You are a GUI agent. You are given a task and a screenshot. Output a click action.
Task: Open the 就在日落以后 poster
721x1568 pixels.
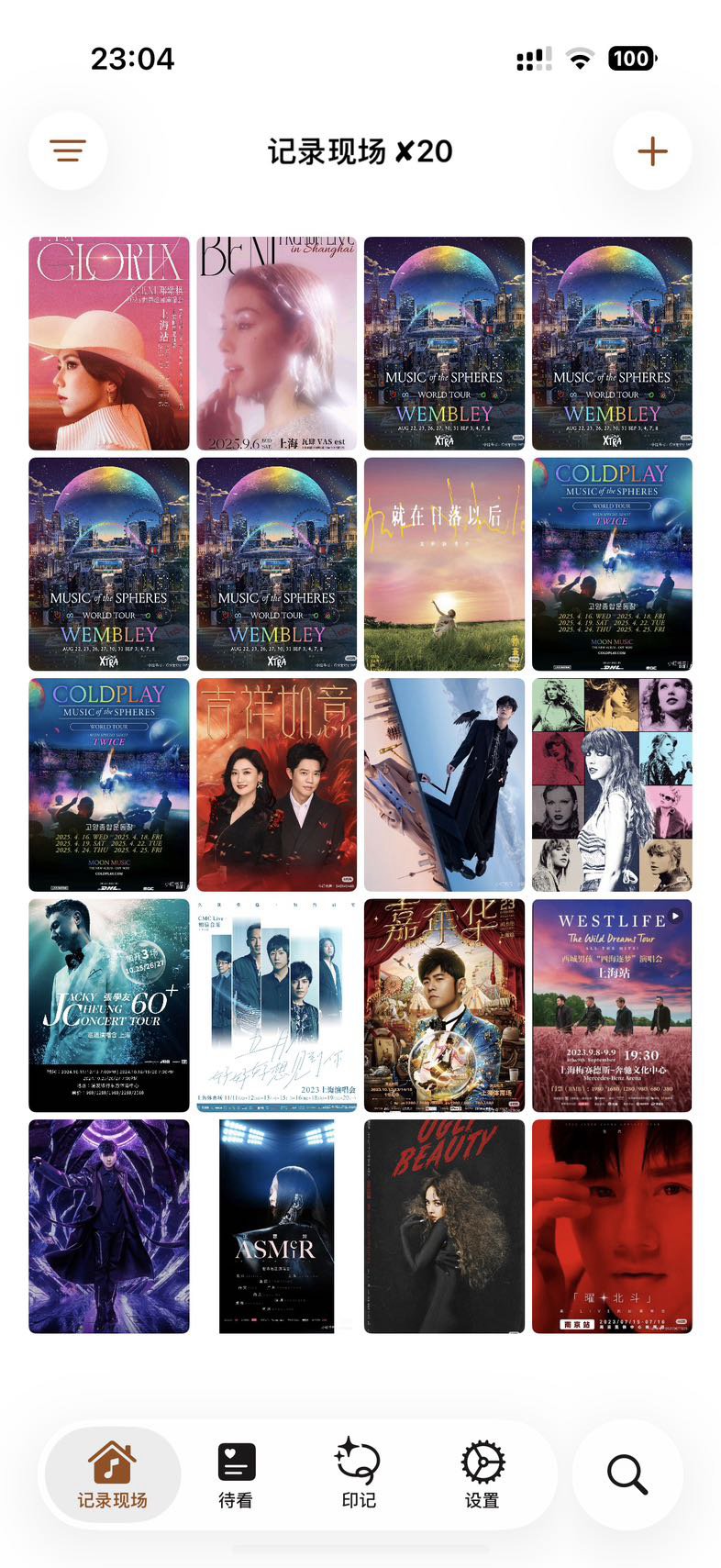(445, 564)
